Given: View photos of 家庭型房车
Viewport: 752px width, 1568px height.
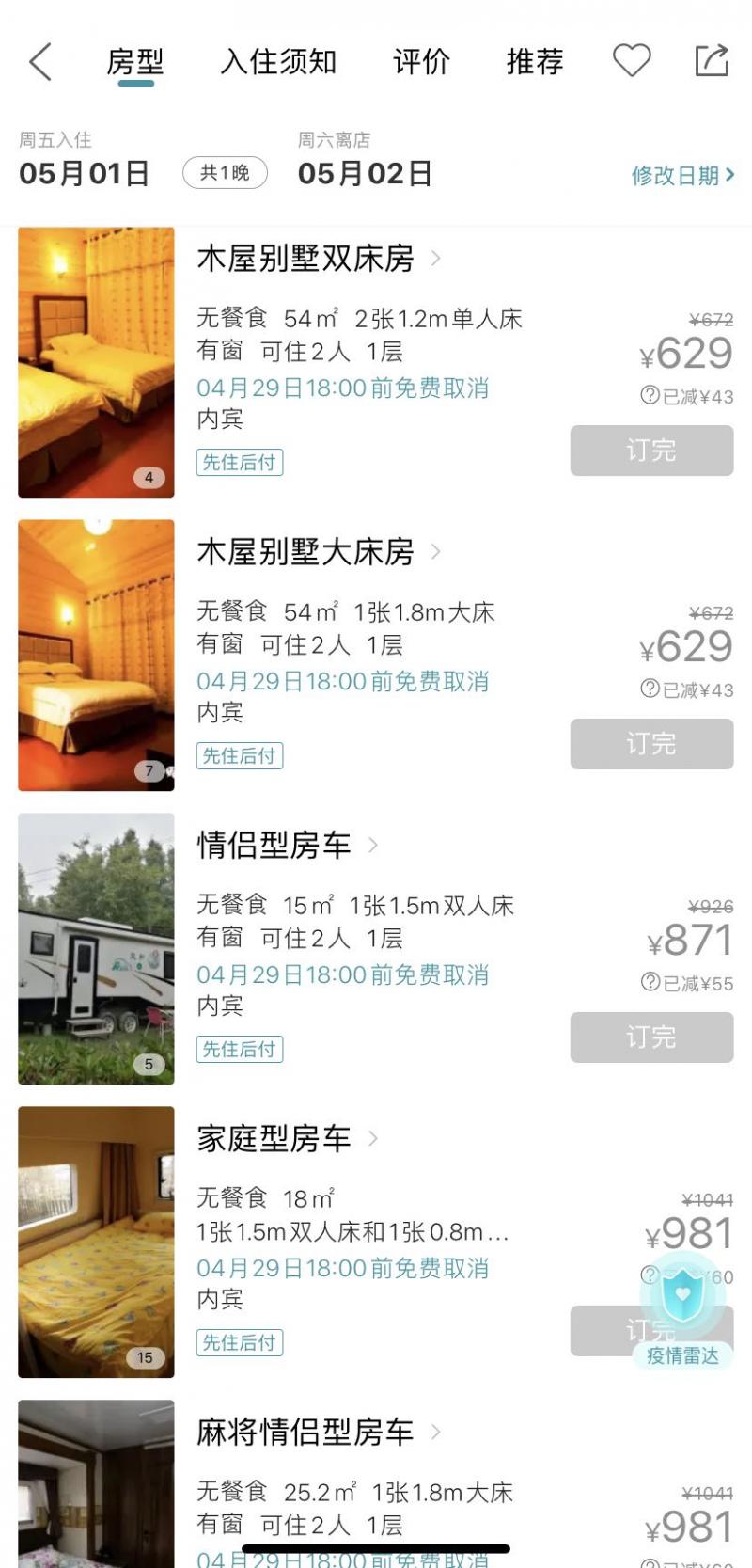Looking at the screenshot, I should coord(96,1242).
